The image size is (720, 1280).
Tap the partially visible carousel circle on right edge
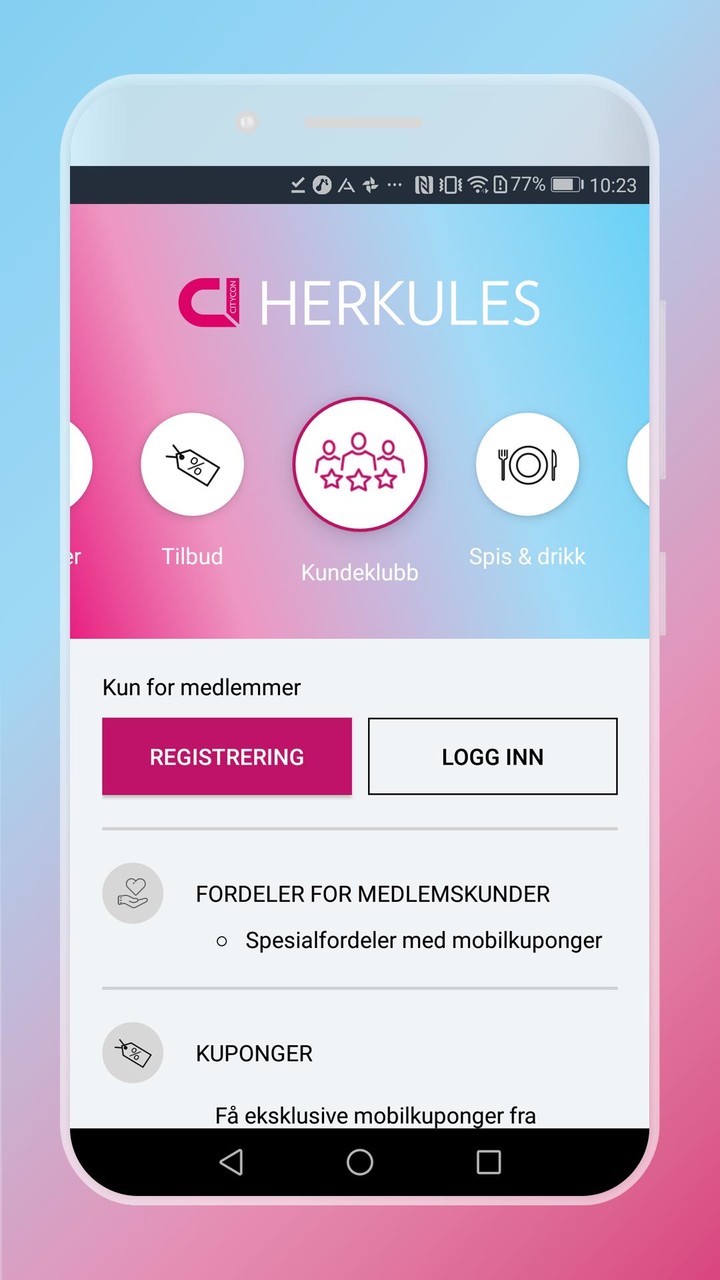[x=641, y=463]
